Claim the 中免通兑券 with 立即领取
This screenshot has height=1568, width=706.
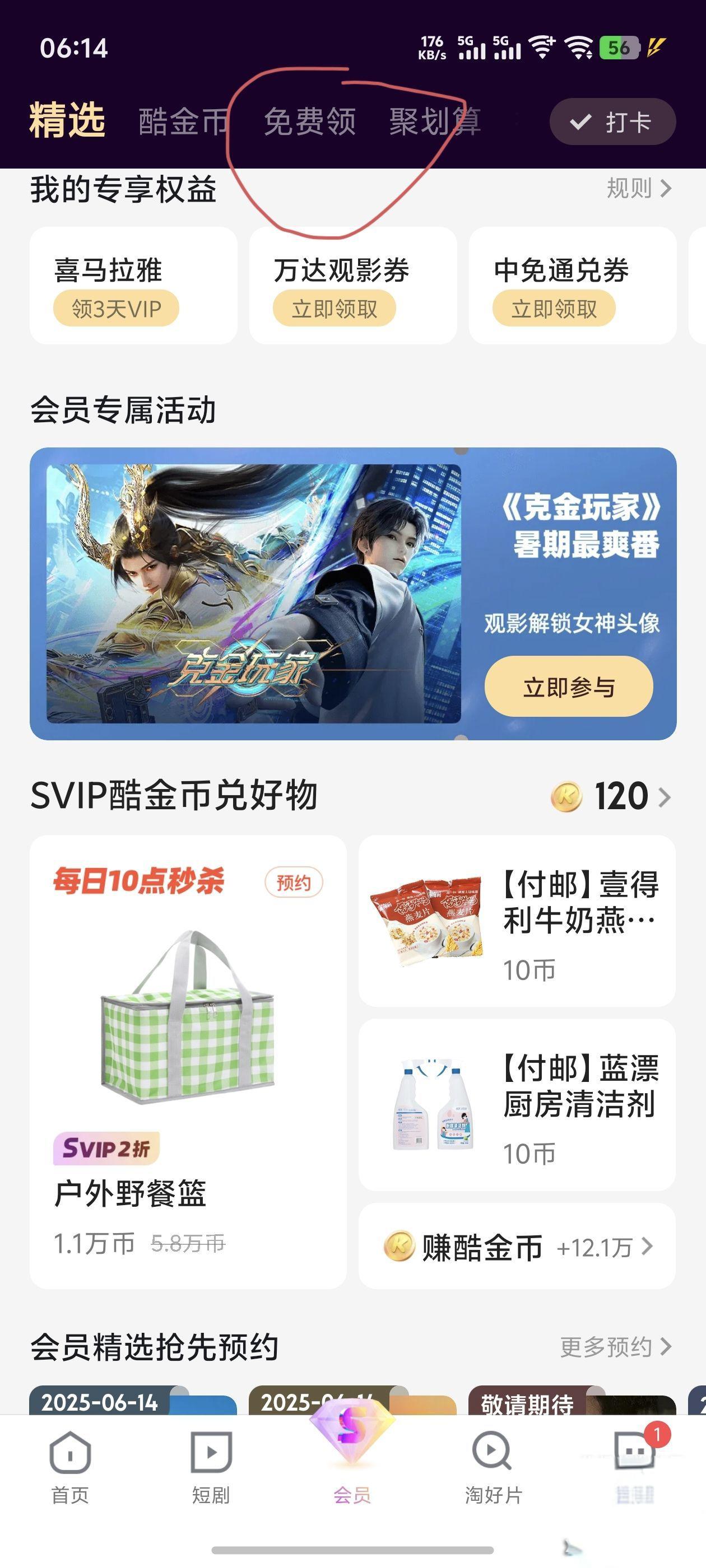(x=554, y=309)
